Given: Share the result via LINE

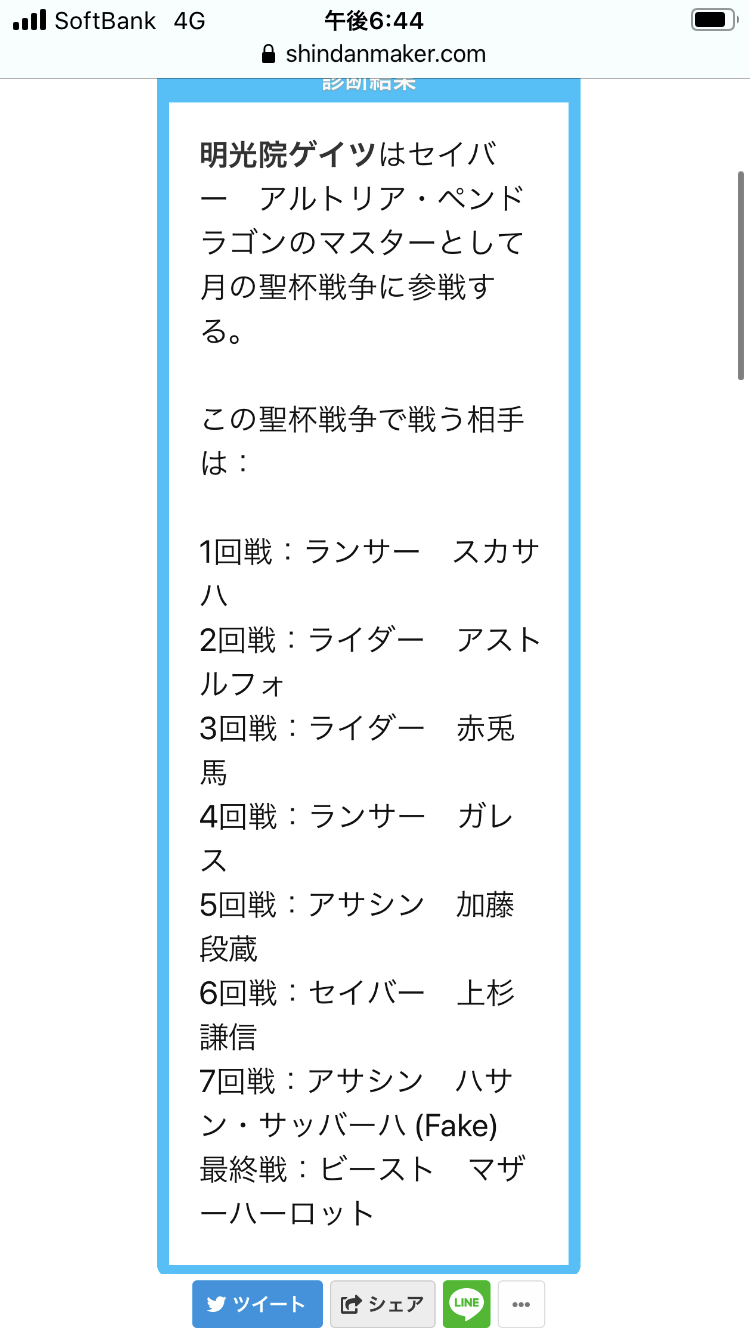Looking at the screenshot, I should [x=466, y=1304].
